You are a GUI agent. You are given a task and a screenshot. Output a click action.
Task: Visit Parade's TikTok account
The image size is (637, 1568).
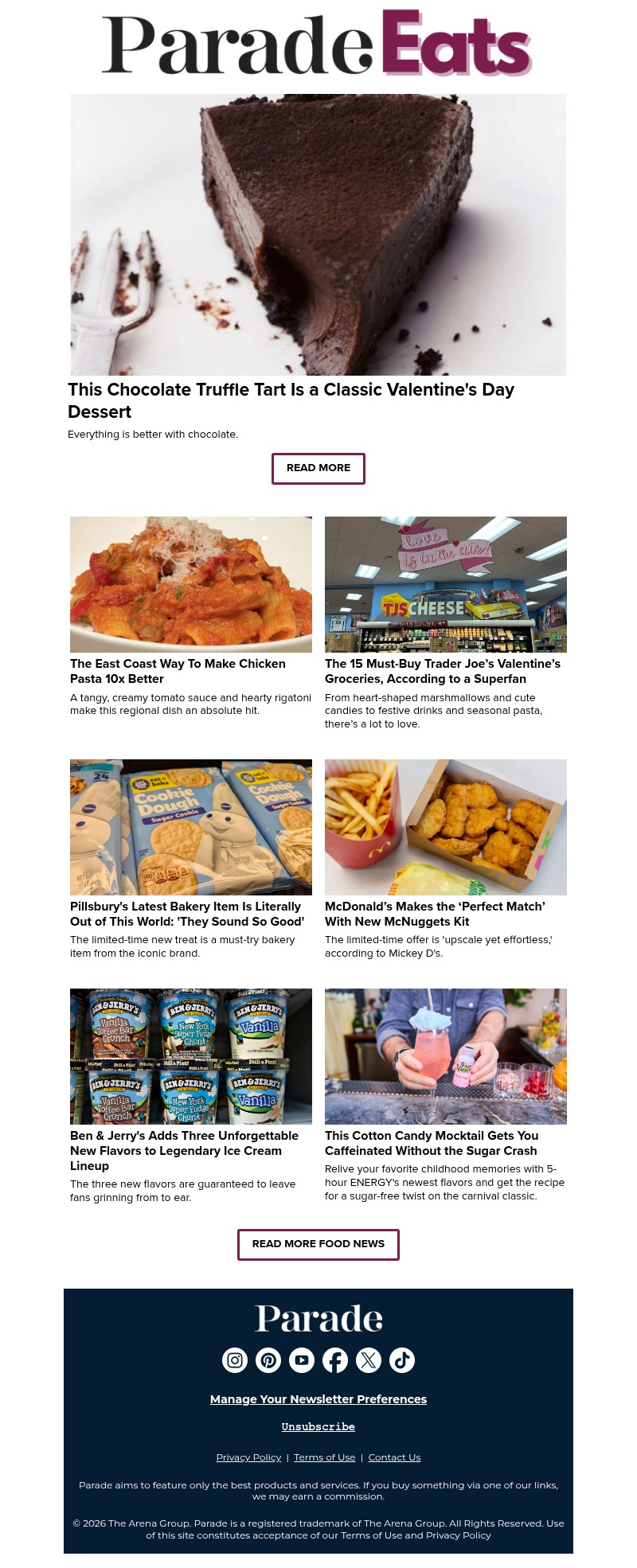click(402, 1360)
